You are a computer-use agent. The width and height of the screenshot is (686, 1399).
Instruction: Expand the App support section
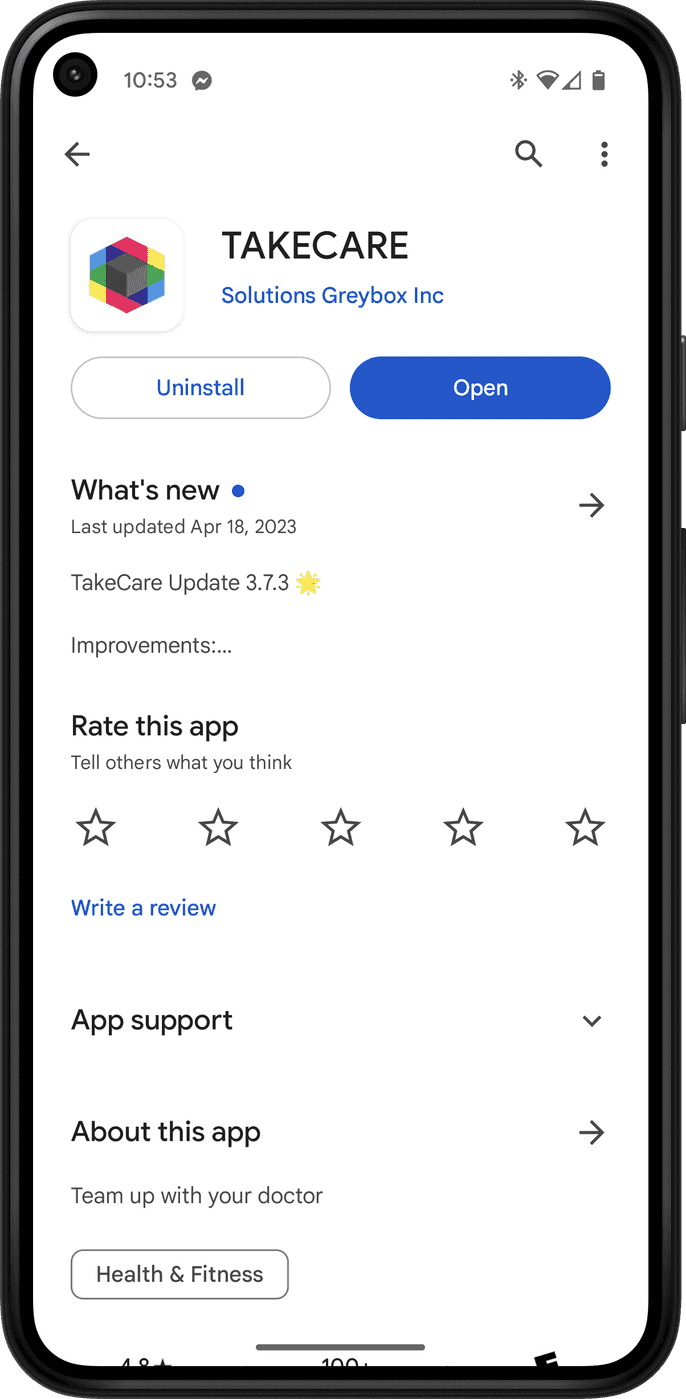click(x=591, y=1021)
